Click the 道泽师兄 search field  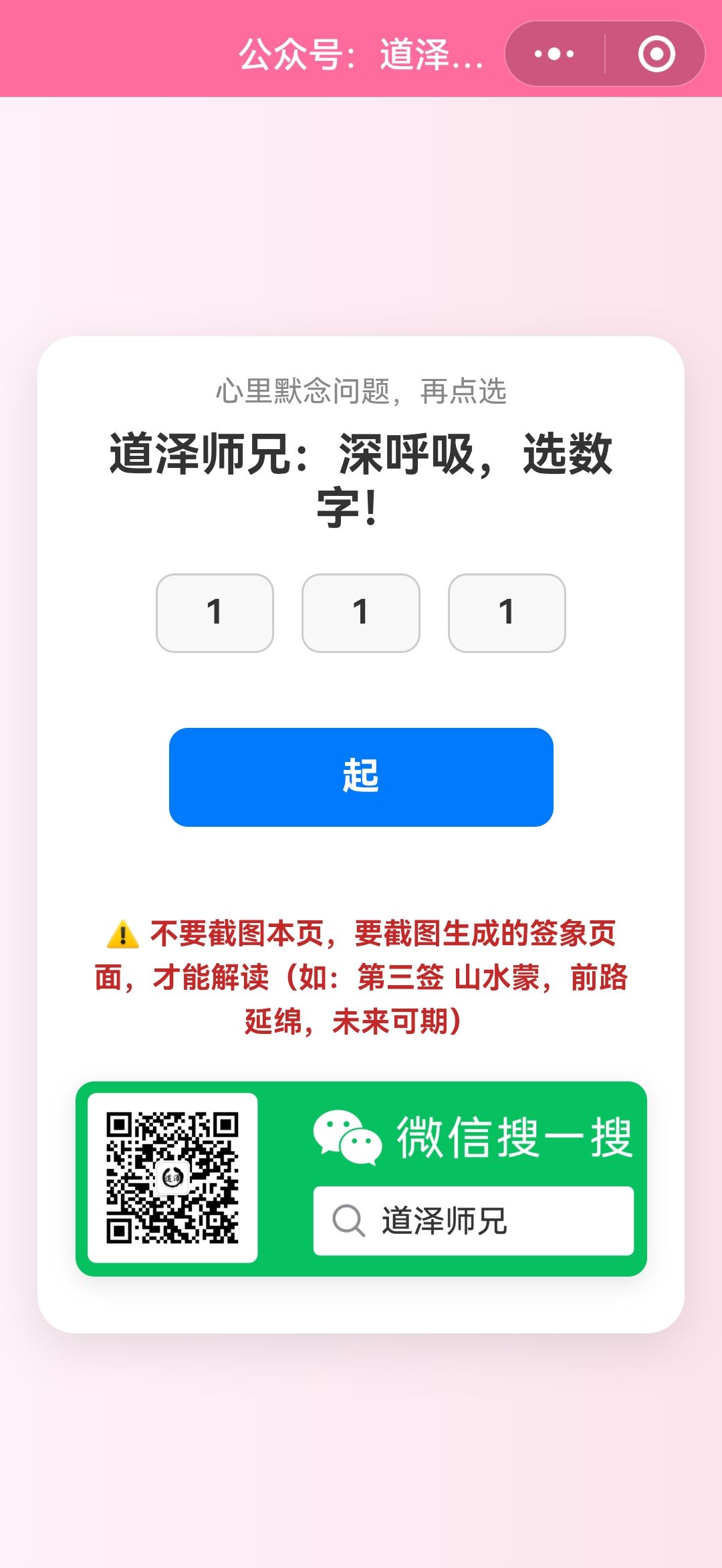pyautogui.click(x=475, y=1218)
